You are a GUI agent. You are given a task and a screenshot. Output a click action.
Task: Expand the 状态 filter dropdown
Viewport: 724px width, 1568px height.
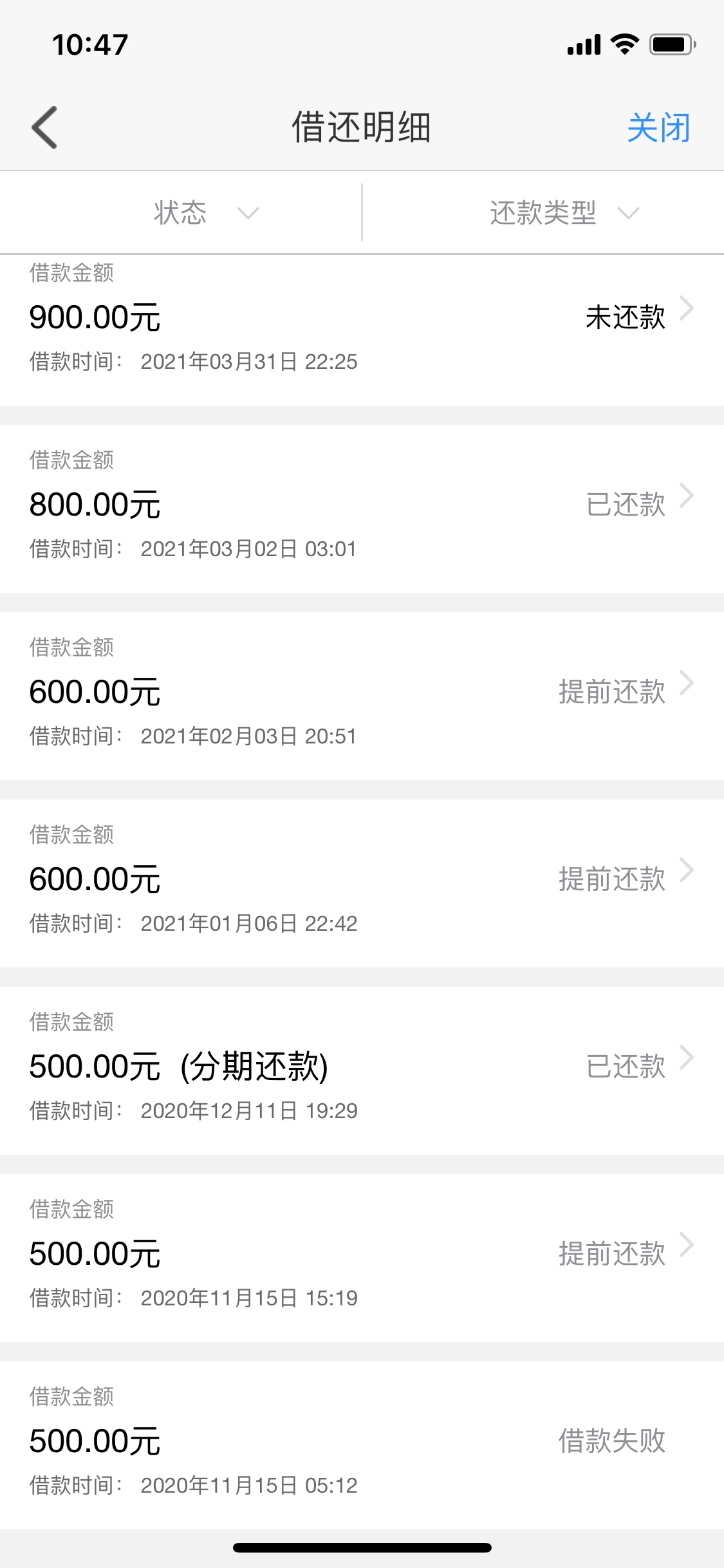point(181,212)
